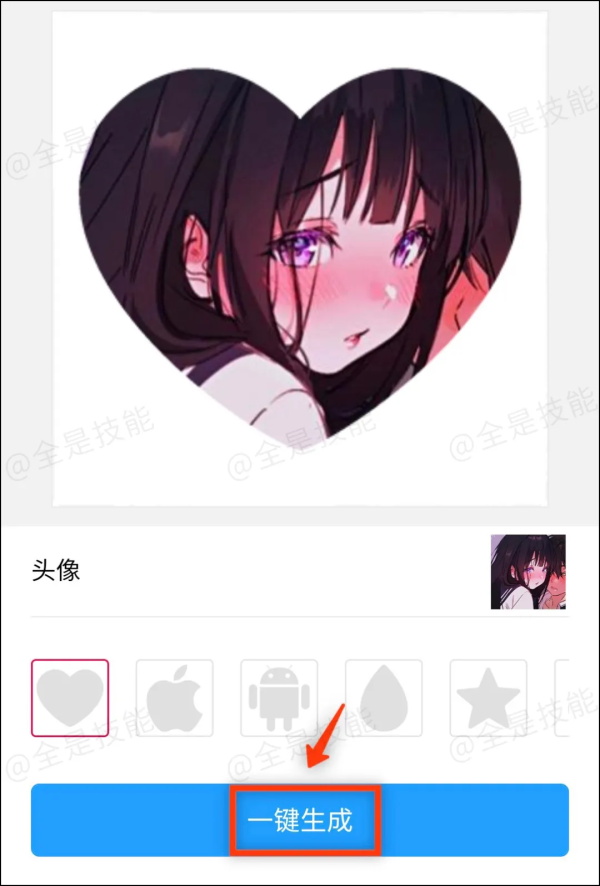Tap the 一键生成 button
The height and width of the screenshot is (886, 600).
click(x=300, y=820)
